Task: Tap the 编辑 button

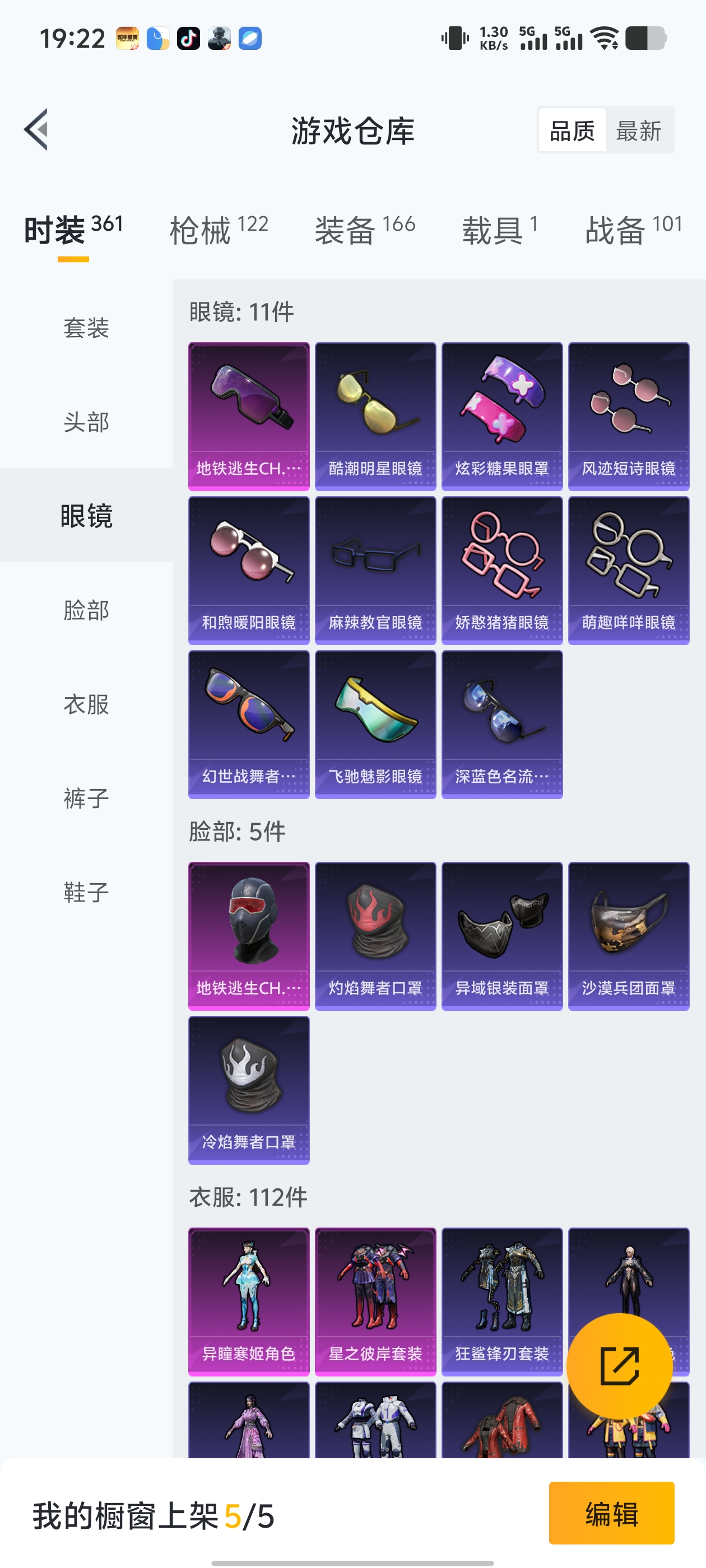Action: (x=611, y=1513)
